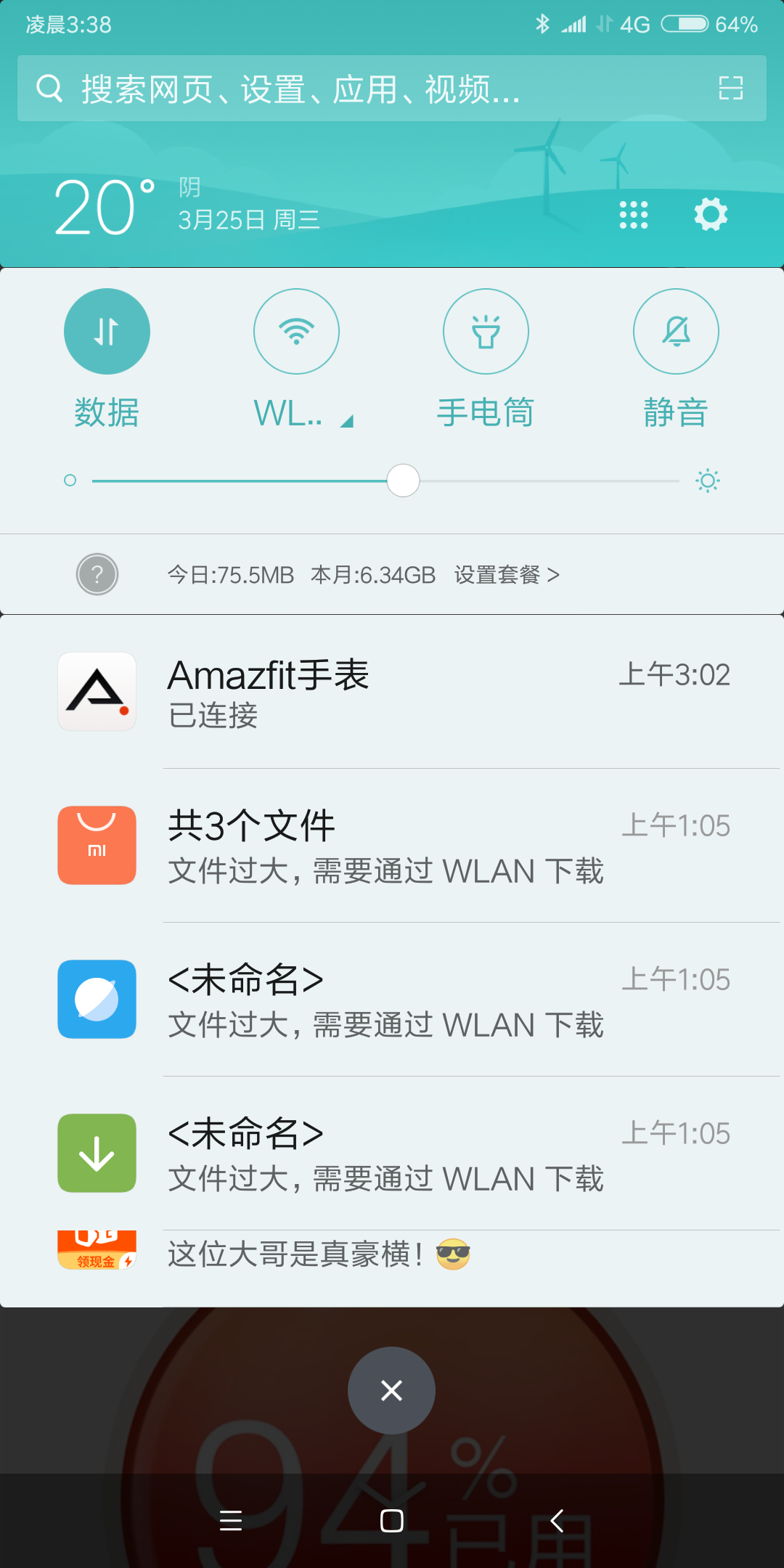The width and height of the screenshot is (784, 1568).
Task: Clear all notifications with the X button
Action: (391, 1390)
